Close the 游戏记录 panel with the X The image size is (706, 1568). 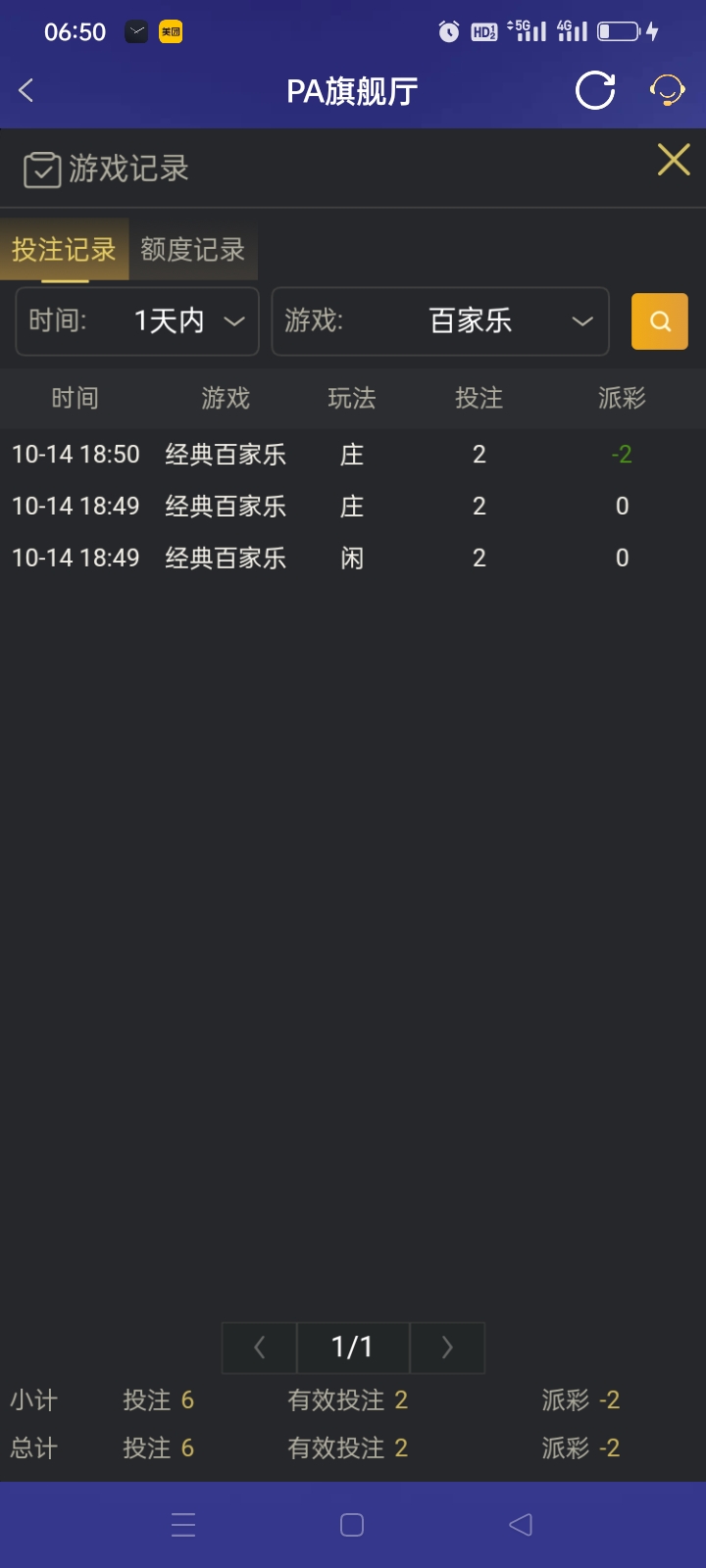pos(673,160)
